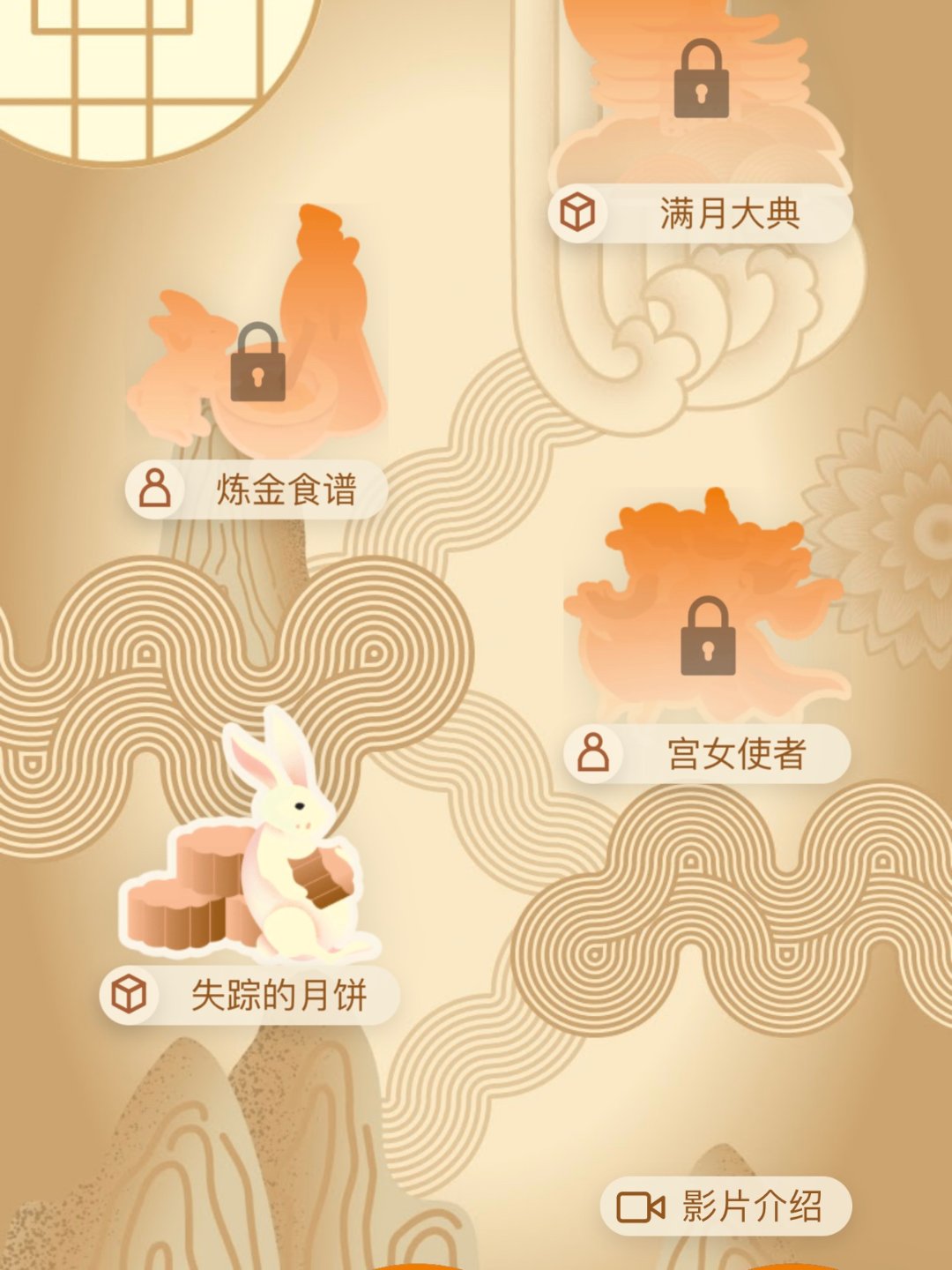Screen dimensions: 952x1270
Task: Open the 炼金食谱 label pill
Action: (257, 489)
